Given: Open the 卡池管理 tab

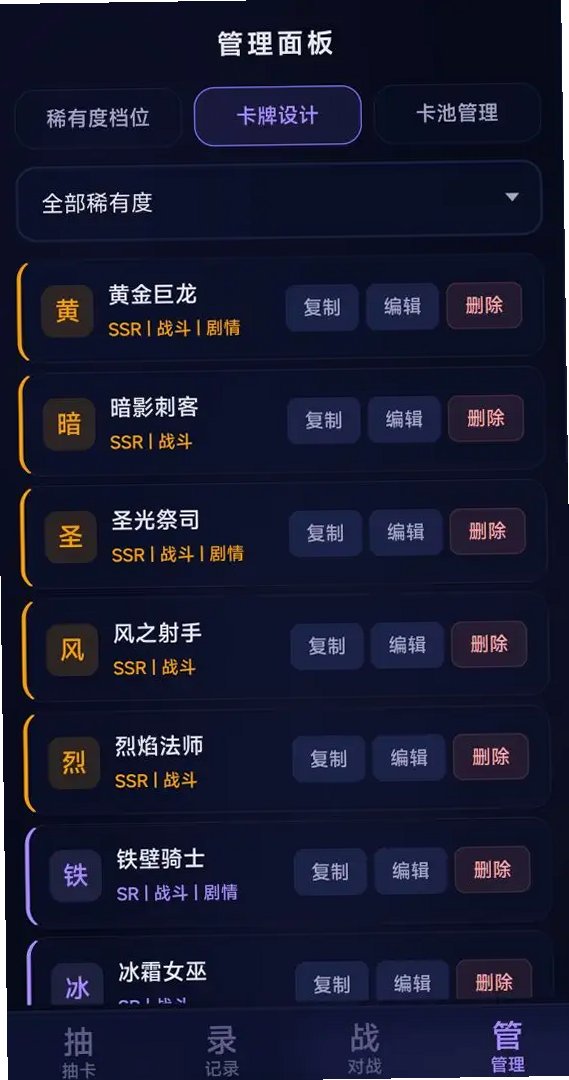Looking at the screenshot, I should (457, 113).
